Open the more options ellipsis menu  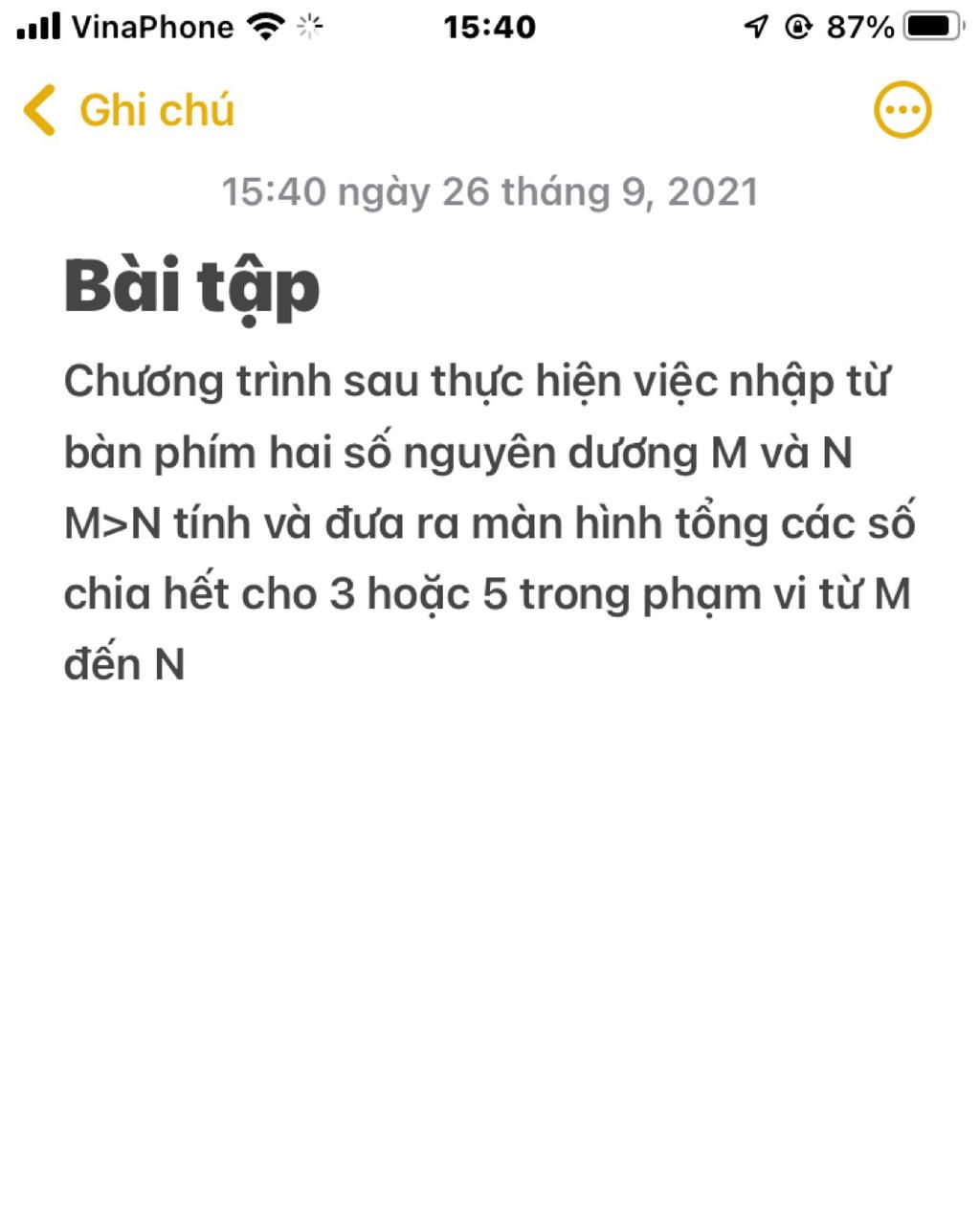[902, 110]
